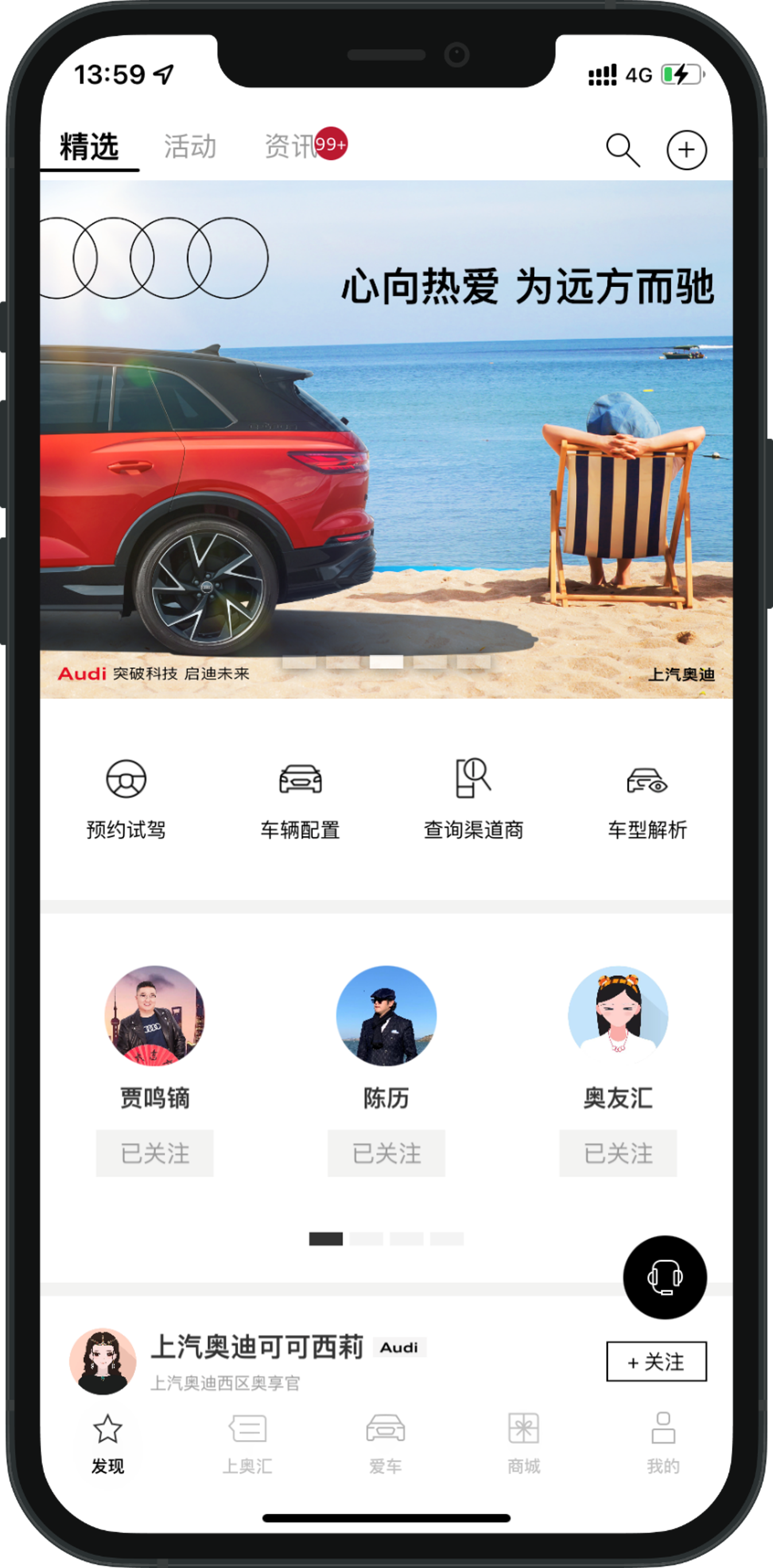The height and width of the screenshot is (1568, 773).
Task: Open 贾鸣镝's profile avatar
Action: 155,1015
